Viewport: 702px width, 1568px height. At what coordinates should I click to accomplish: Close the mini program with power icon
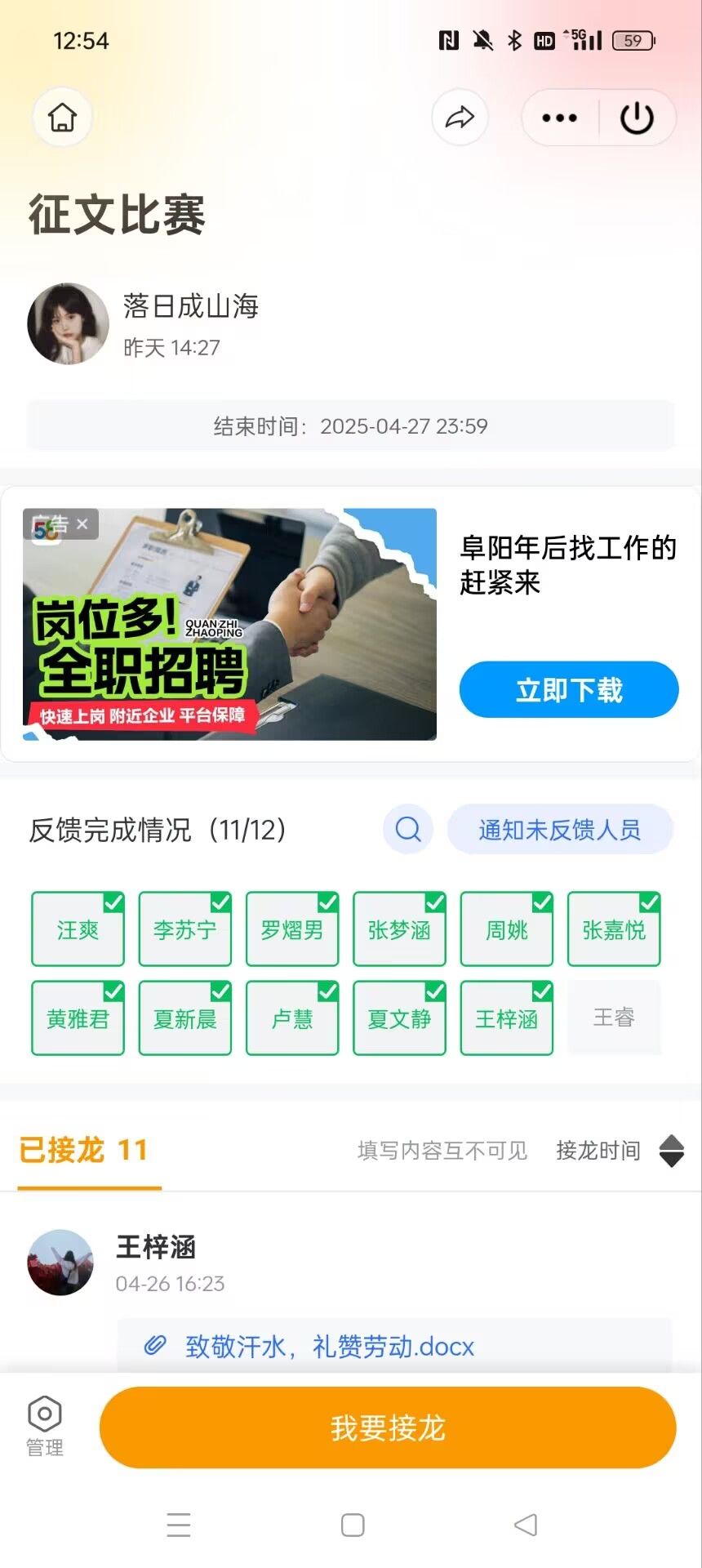[x=637, y=118]
